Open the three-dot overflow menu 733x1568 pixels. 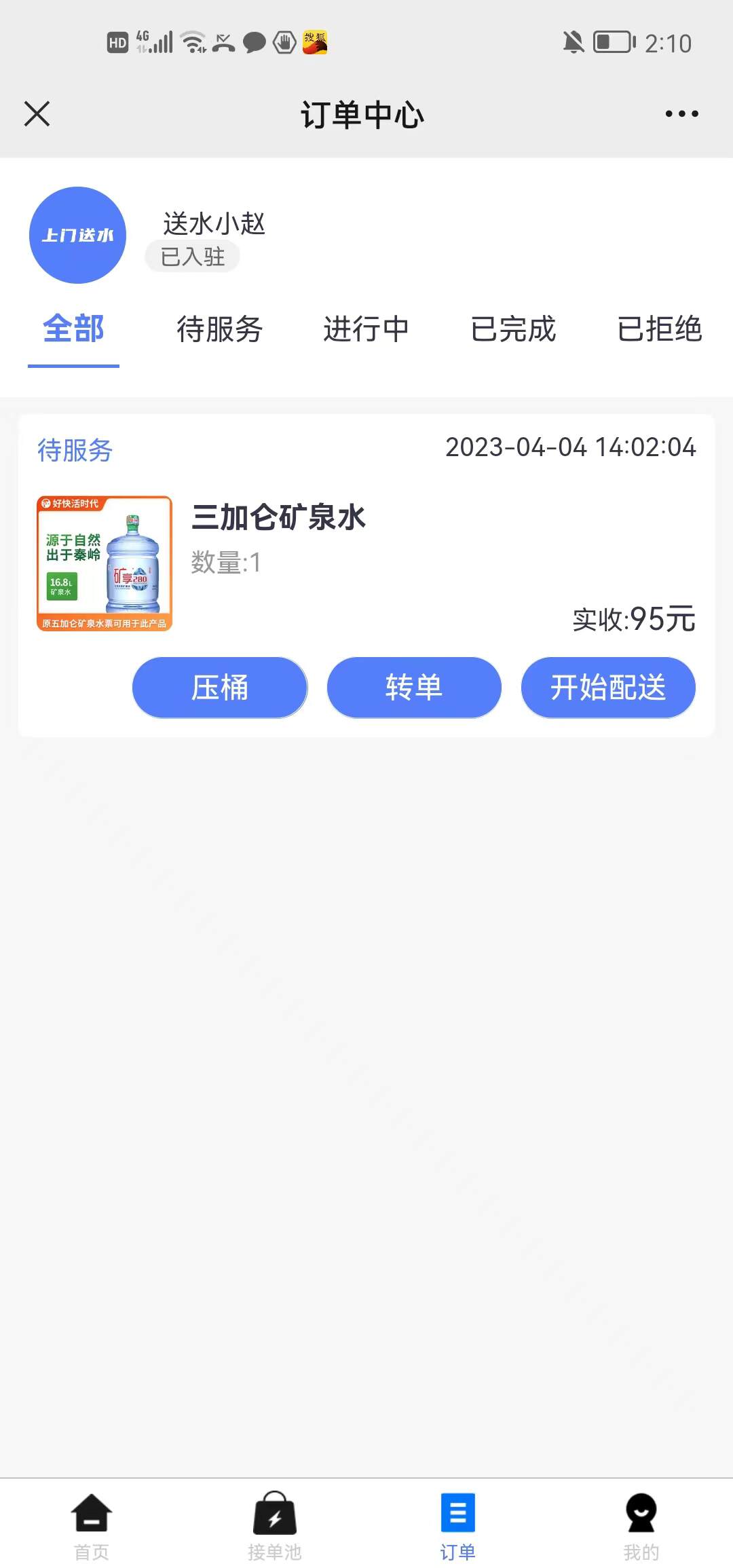pos(681,114)
